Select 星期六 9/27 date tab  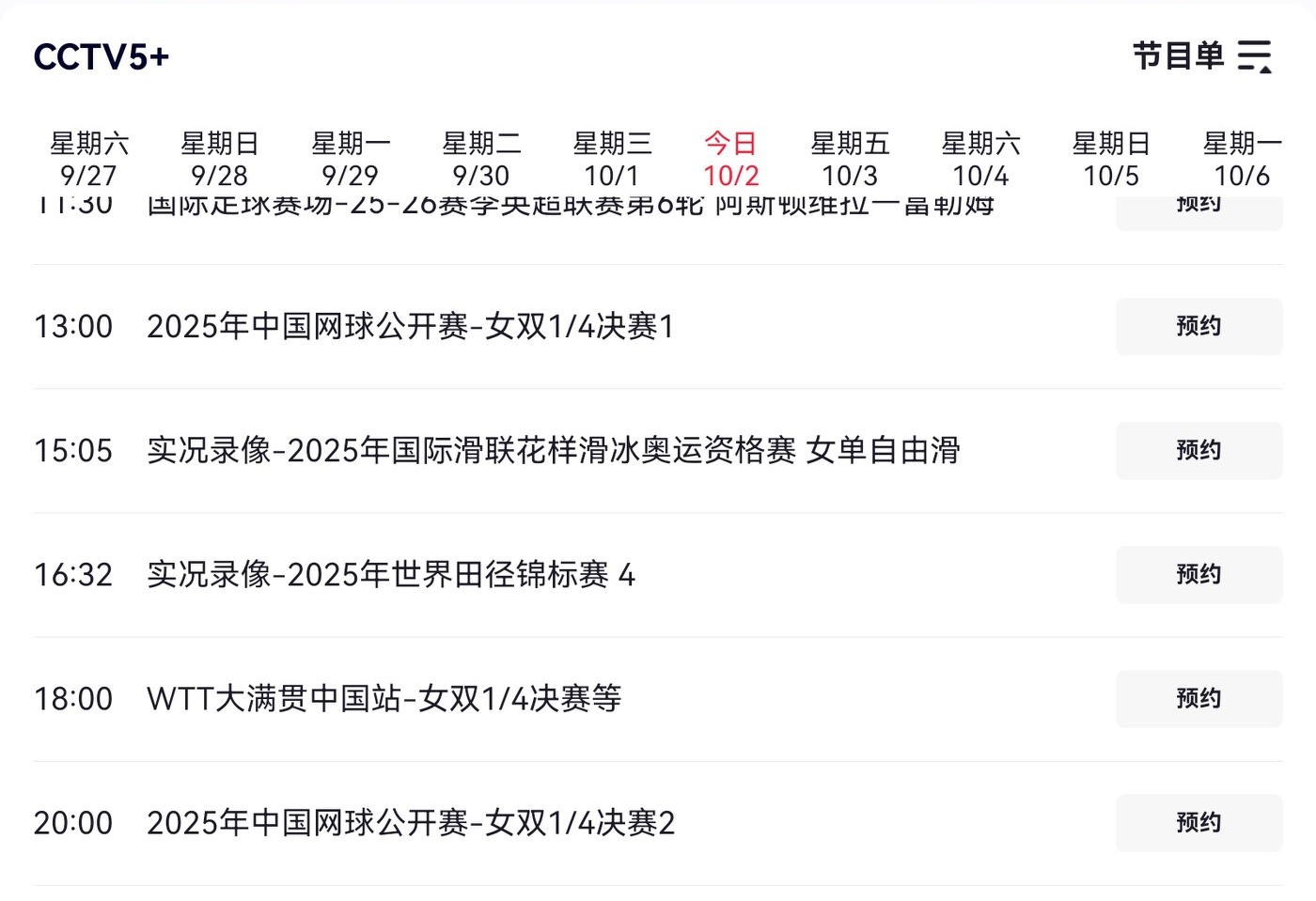pyautogui.click(x=88, y=160)
